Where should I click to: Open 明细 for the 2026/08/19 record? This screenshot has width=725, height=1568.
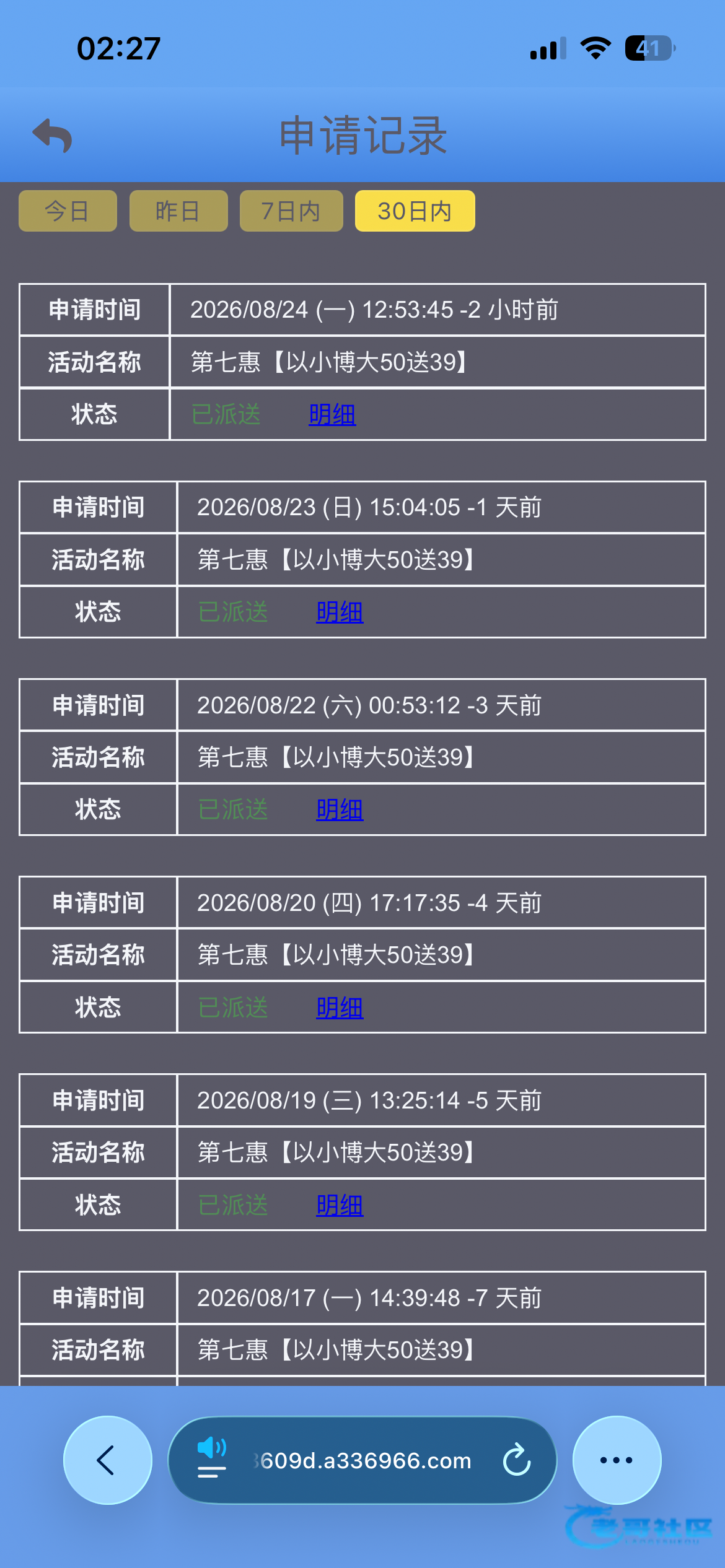[x=340, y=1205]
